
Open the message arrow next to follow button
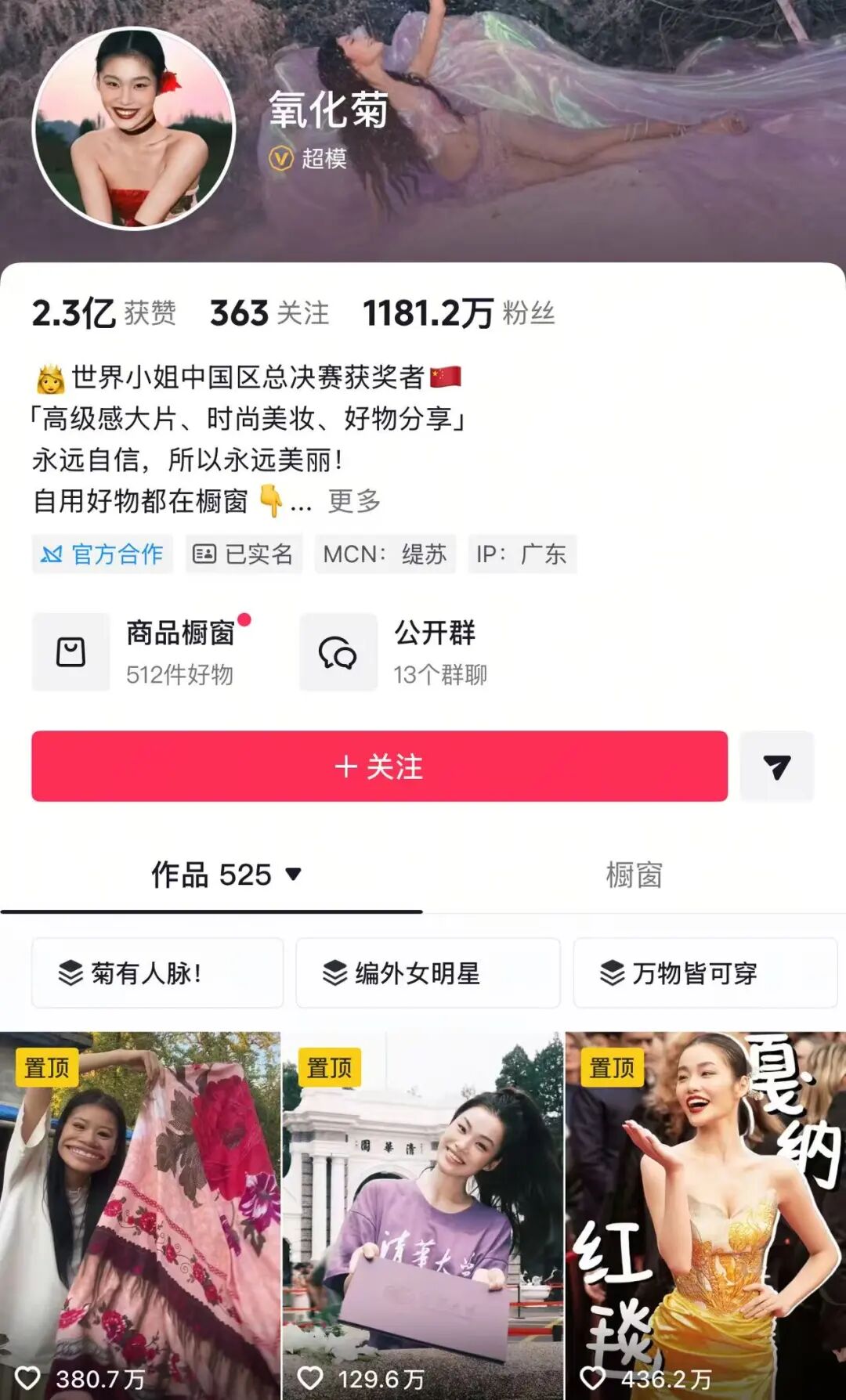(776, 767)
